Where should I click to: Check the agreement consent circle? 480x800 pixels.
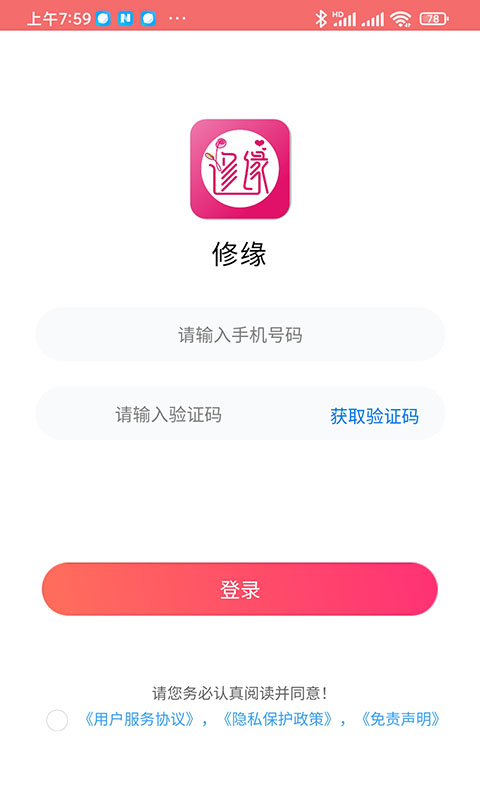(57, 720)
